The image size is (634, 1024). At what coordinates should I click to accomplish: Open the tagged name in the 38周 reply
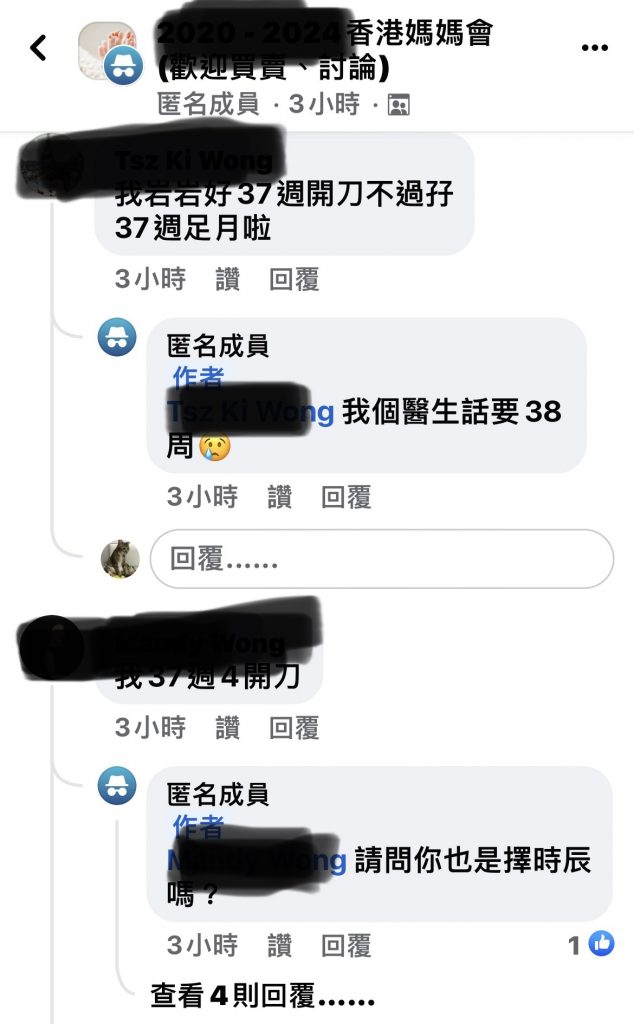tap(251, 411)
